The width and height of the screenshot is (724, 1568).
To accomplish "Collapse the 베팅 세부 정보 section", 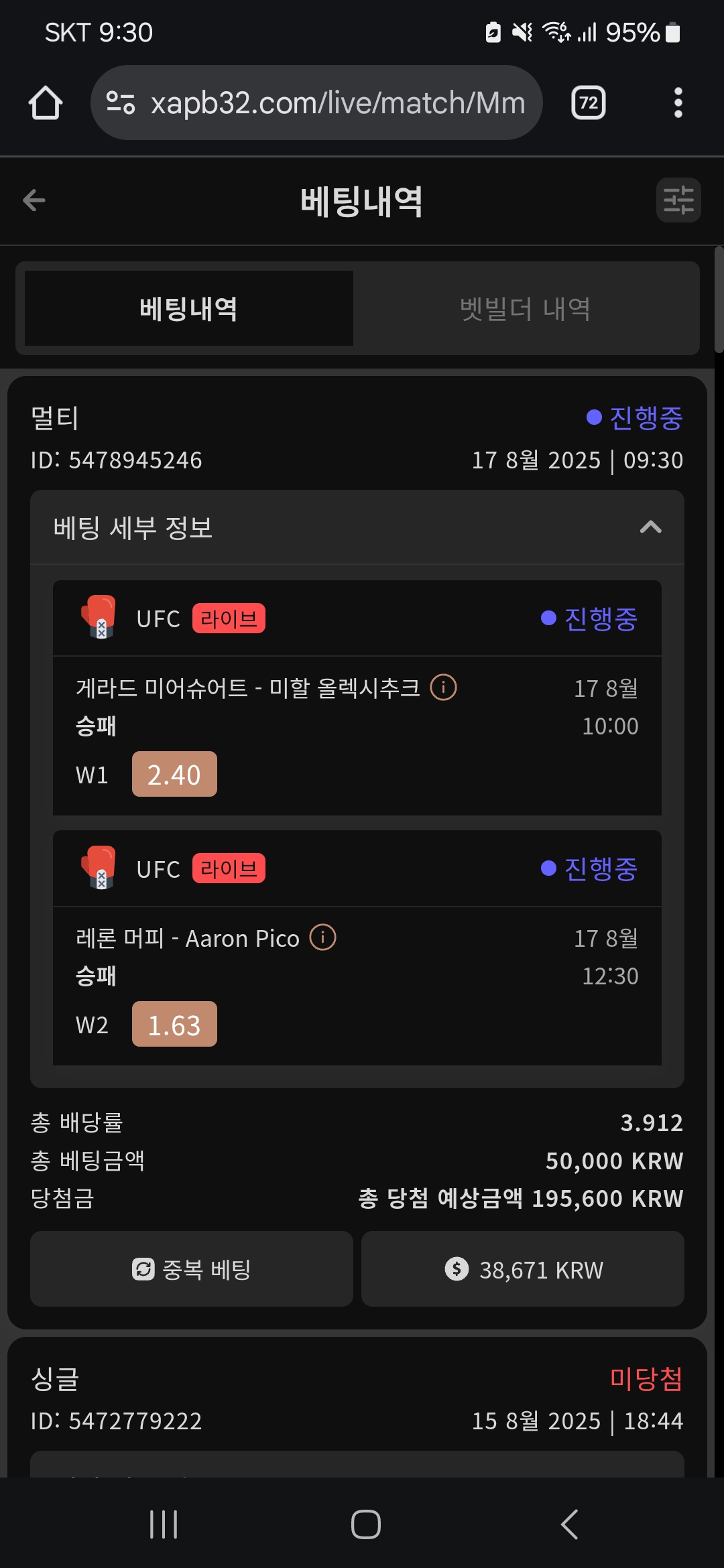I will (650, 527).
